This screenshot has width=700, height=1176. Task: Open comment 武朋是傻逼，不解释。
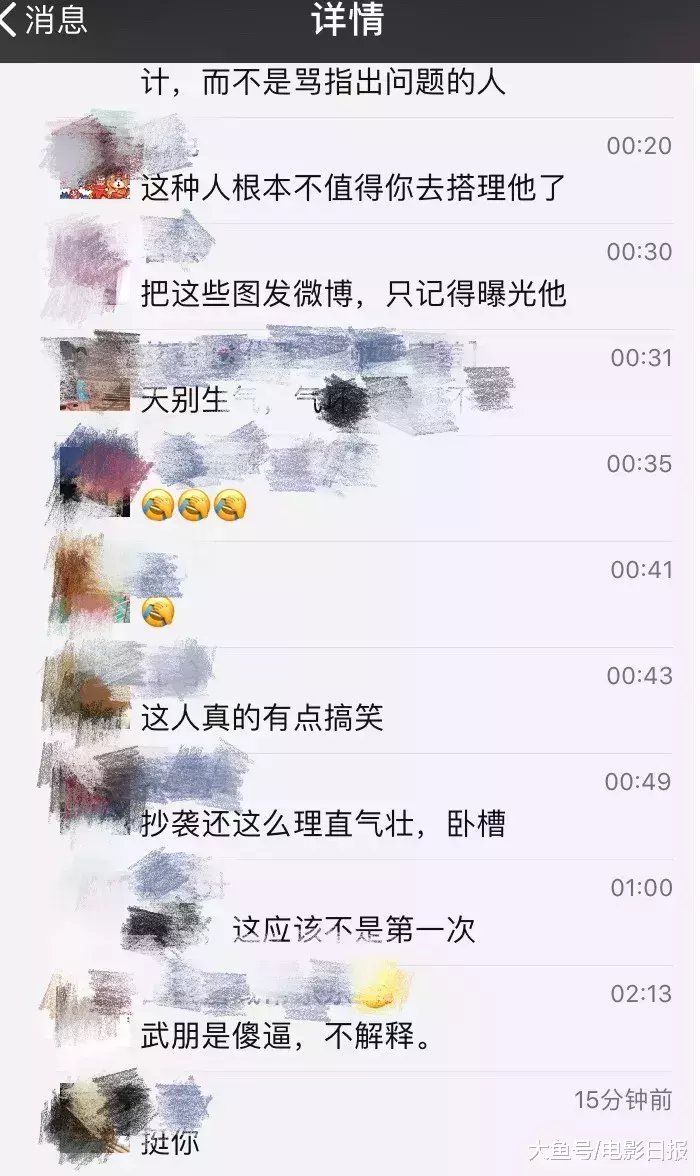pyautogui.click(x=286, y=1036)
